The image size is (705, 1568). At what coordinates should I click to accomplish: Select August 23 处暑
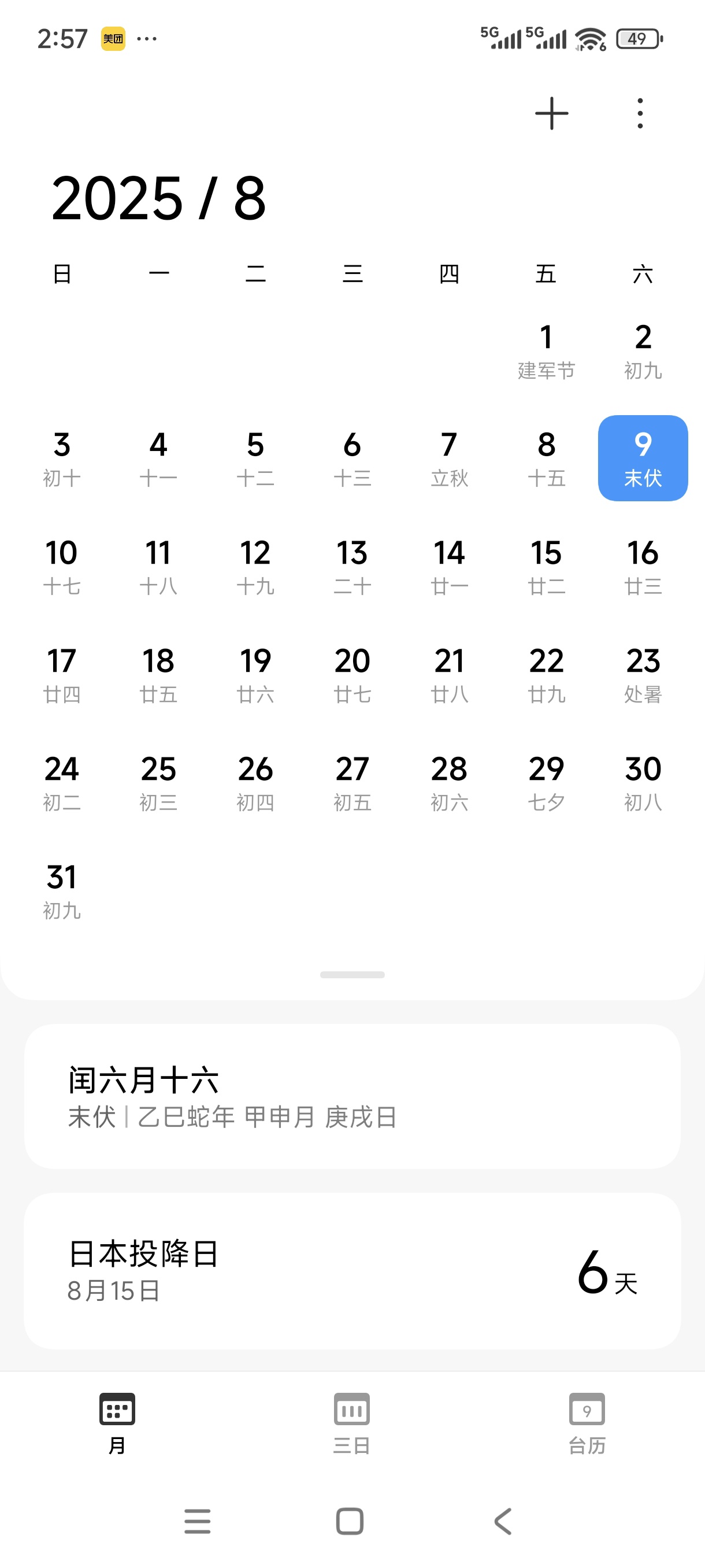(x=643, y=674)
